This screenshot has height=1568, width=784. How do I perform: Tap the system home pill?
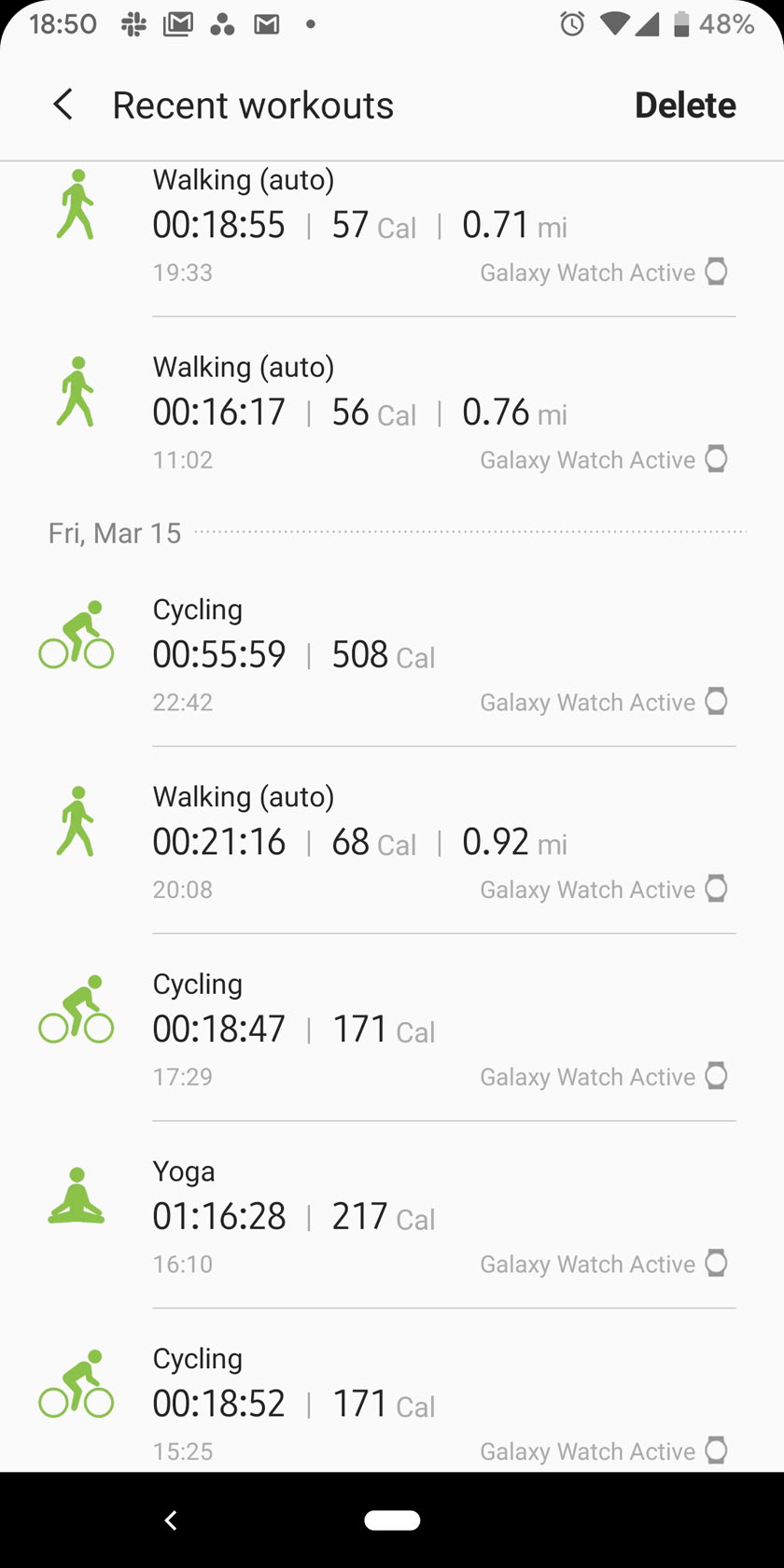coord(392,1520)
